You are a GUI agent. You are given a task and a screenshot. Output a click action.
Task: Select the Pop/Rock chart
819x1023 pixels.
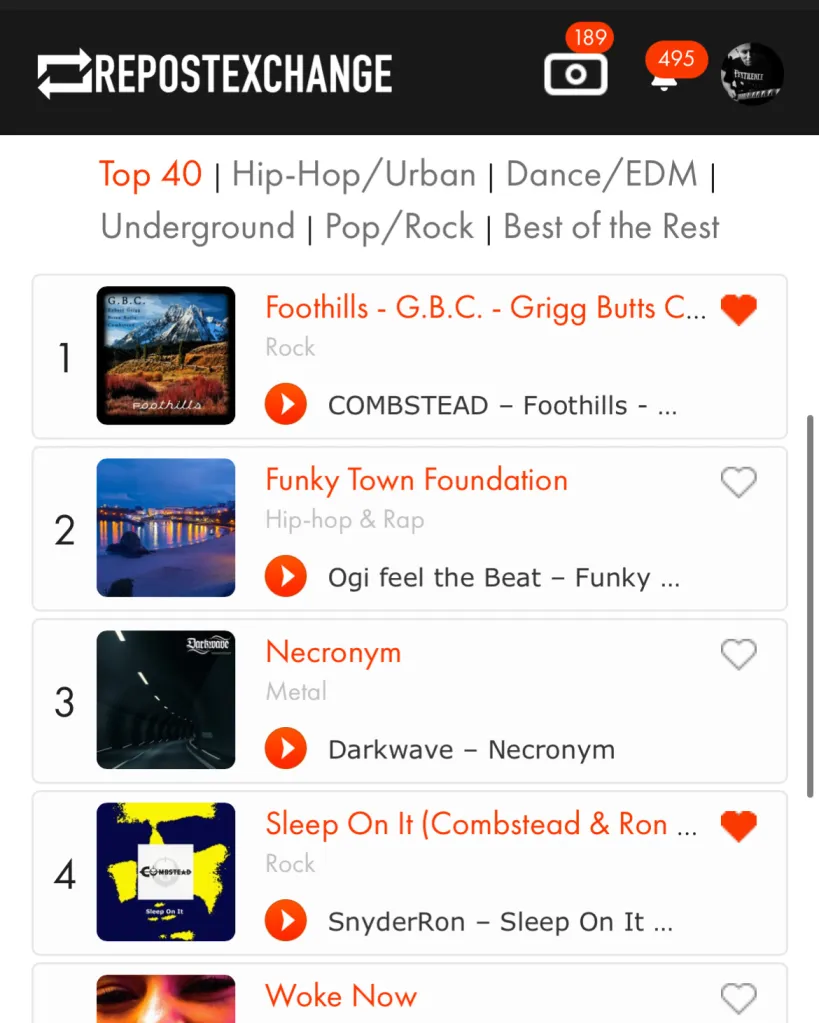399,226
